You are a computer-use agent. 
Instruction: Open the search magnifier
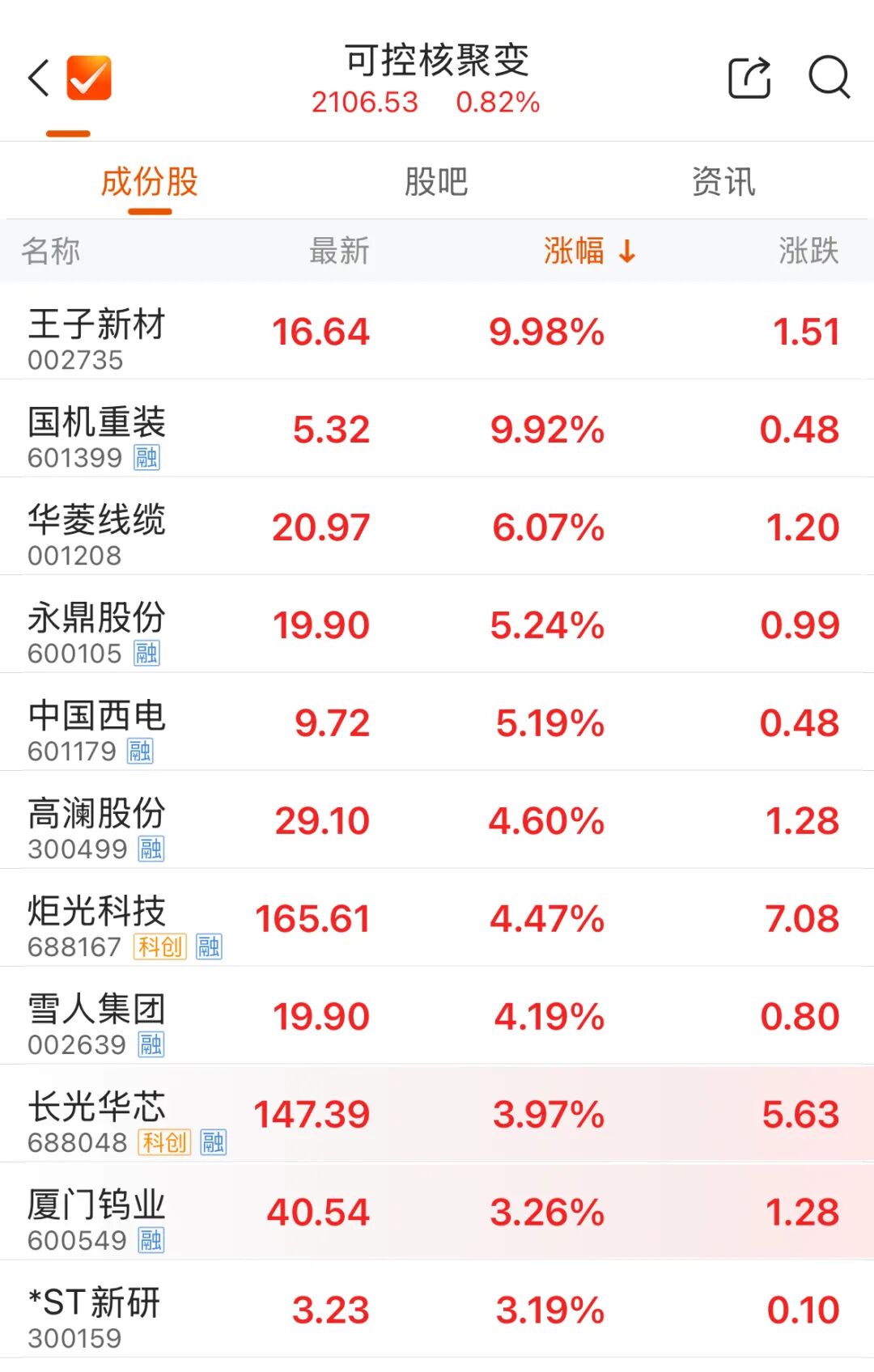coord(829,78)
